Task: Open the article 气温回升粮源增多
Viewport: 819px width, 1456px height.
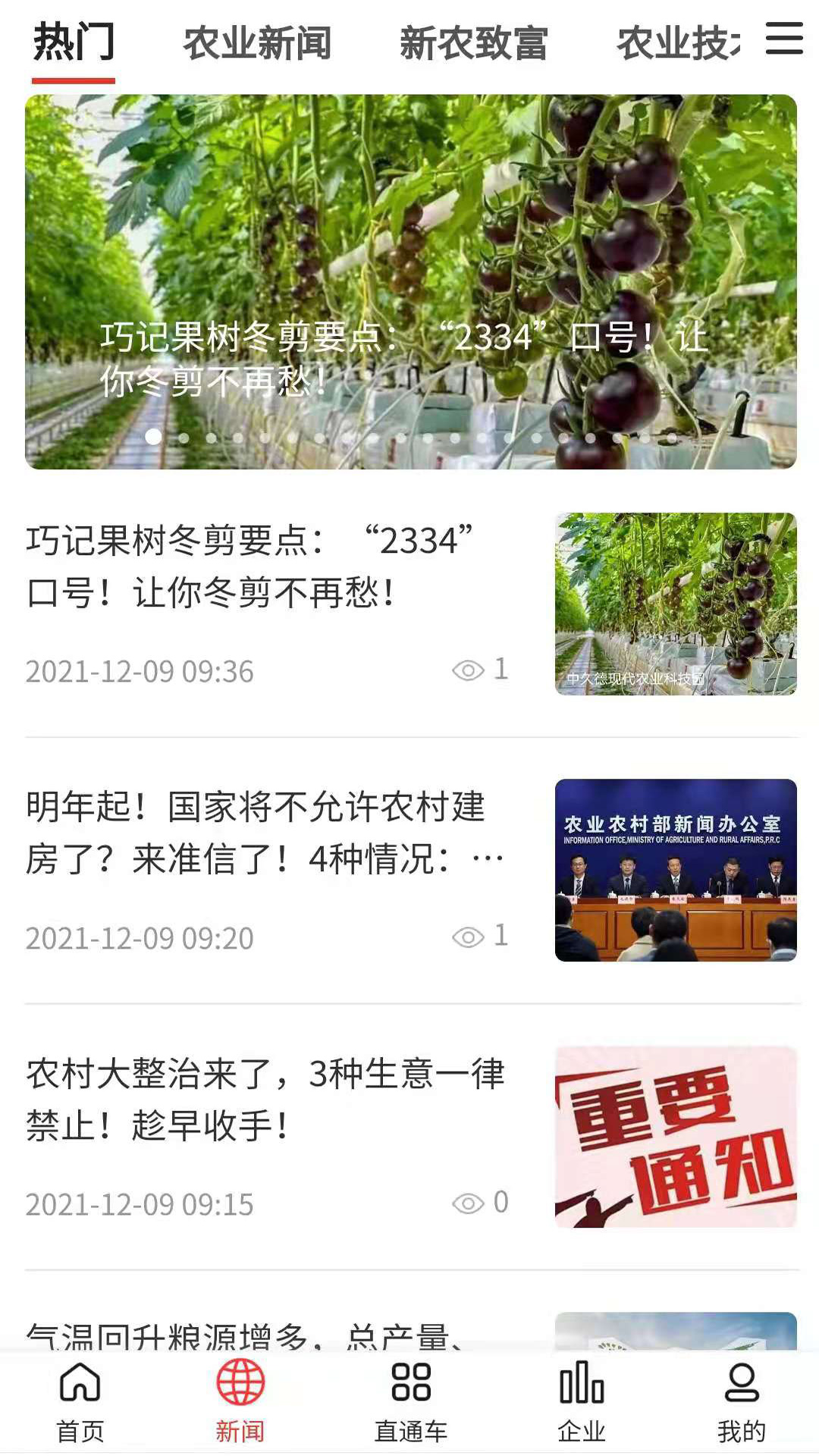Action: (250, 1335)
